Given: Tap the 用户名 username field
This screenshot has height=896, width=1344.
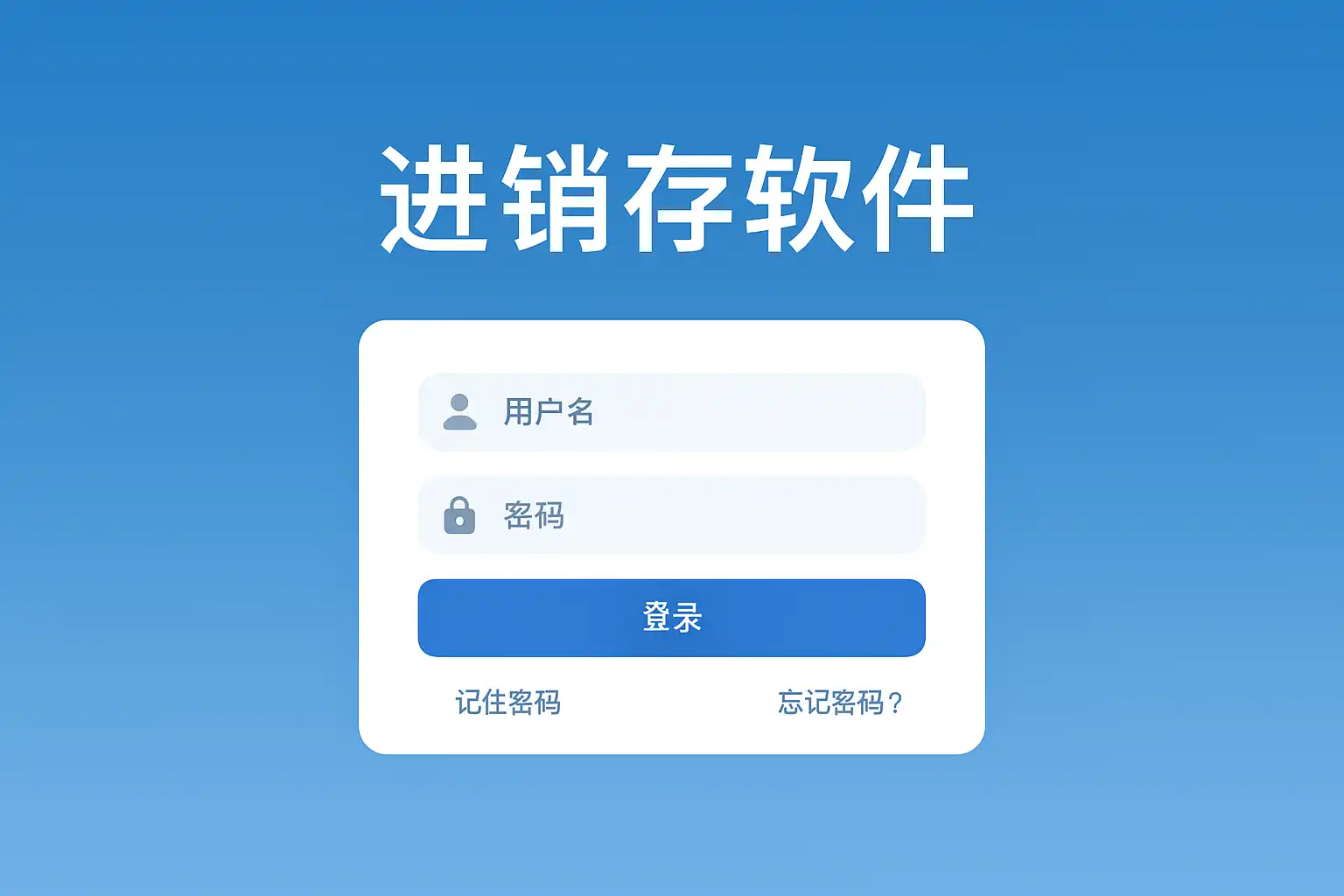Looking at the screenshot, I should coord(671,412).
